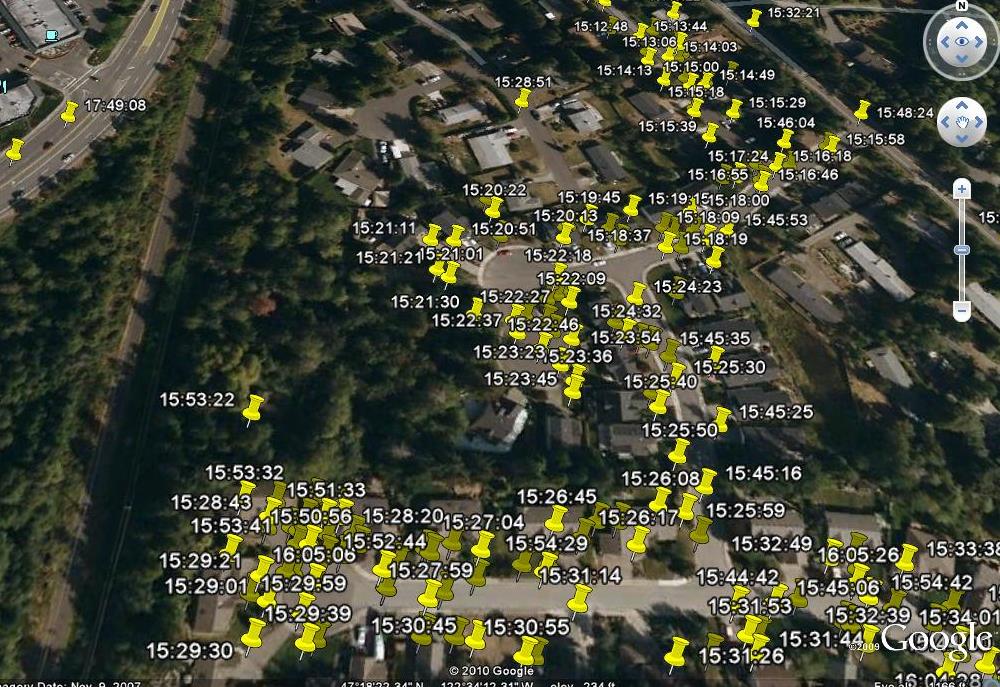Select the 15:45:25 placemark pin

(x=723, y=418)
